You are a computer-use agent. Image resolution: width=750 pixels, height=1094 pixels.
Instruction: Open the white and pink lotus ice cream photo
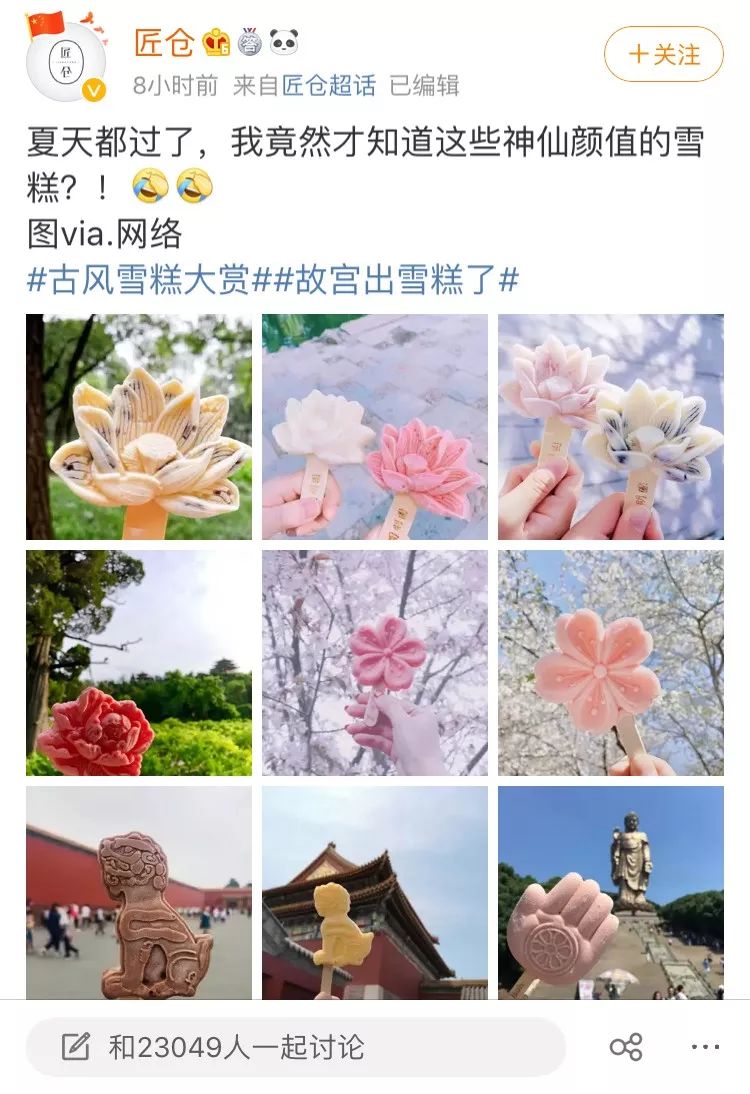click(x=375, y=427)
